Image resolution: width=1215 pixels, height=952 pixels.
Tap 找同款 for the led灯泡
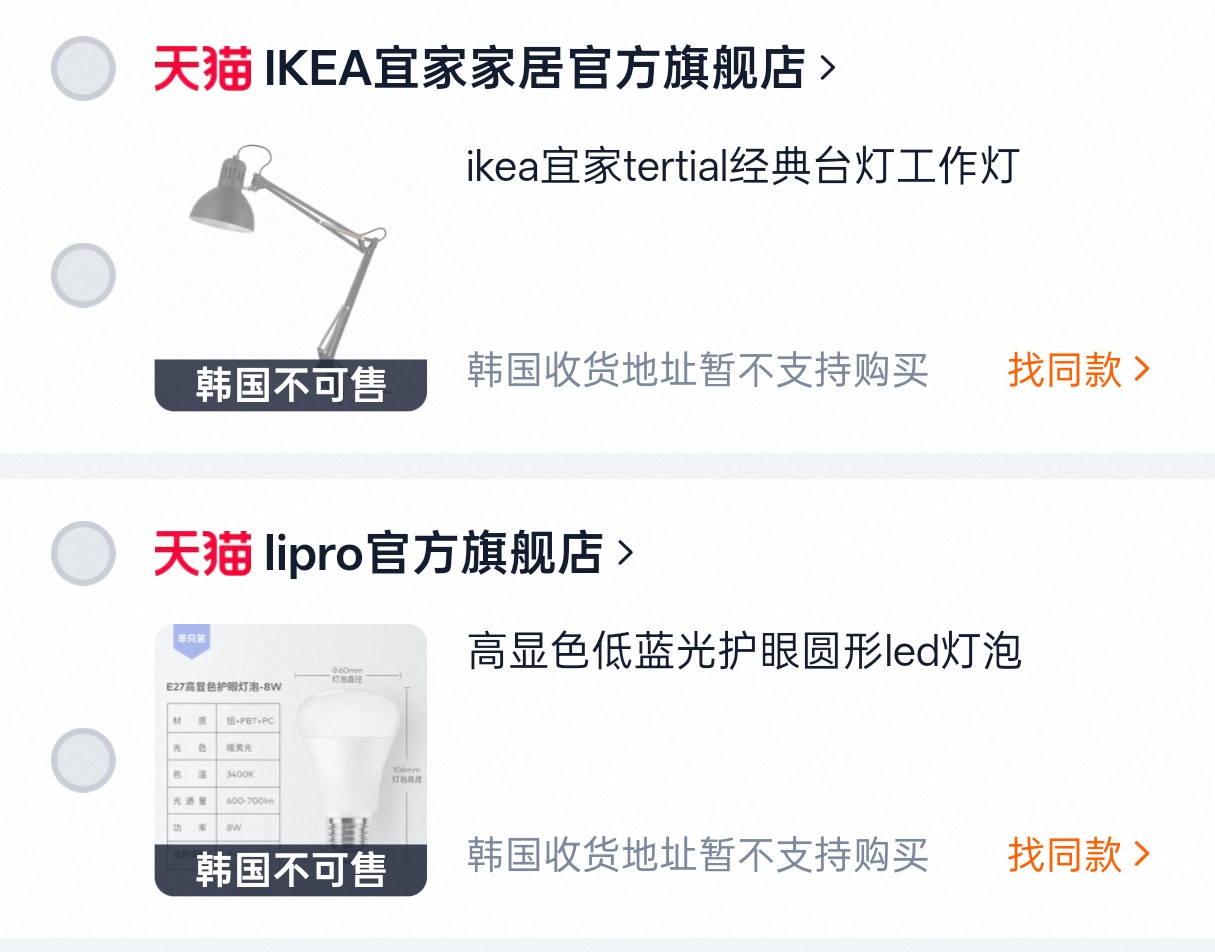(x=1079, y=855)
